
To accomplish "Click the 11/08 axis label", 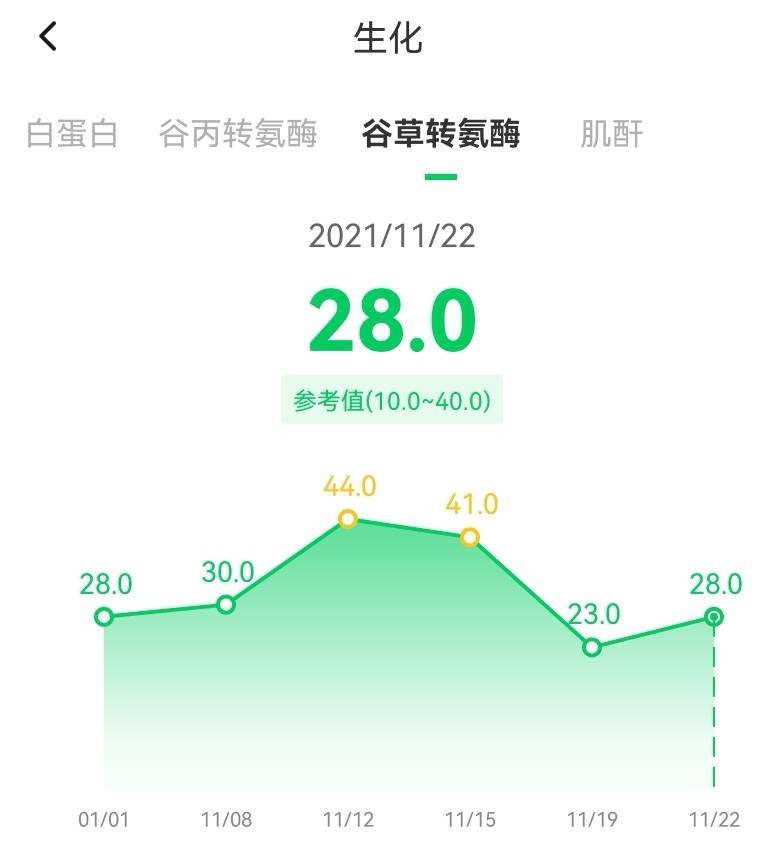I will point(226,818).
